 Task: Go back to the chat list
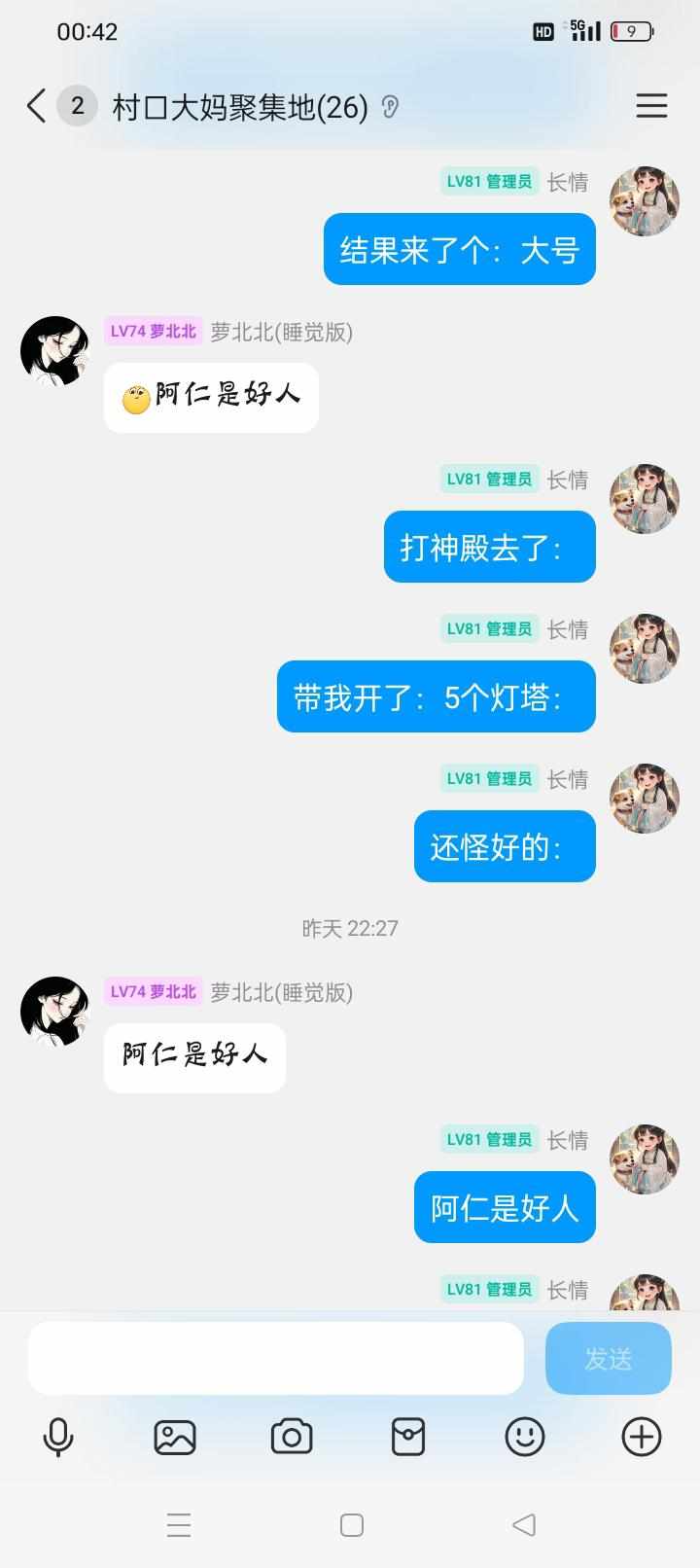[x=37, y=106]
